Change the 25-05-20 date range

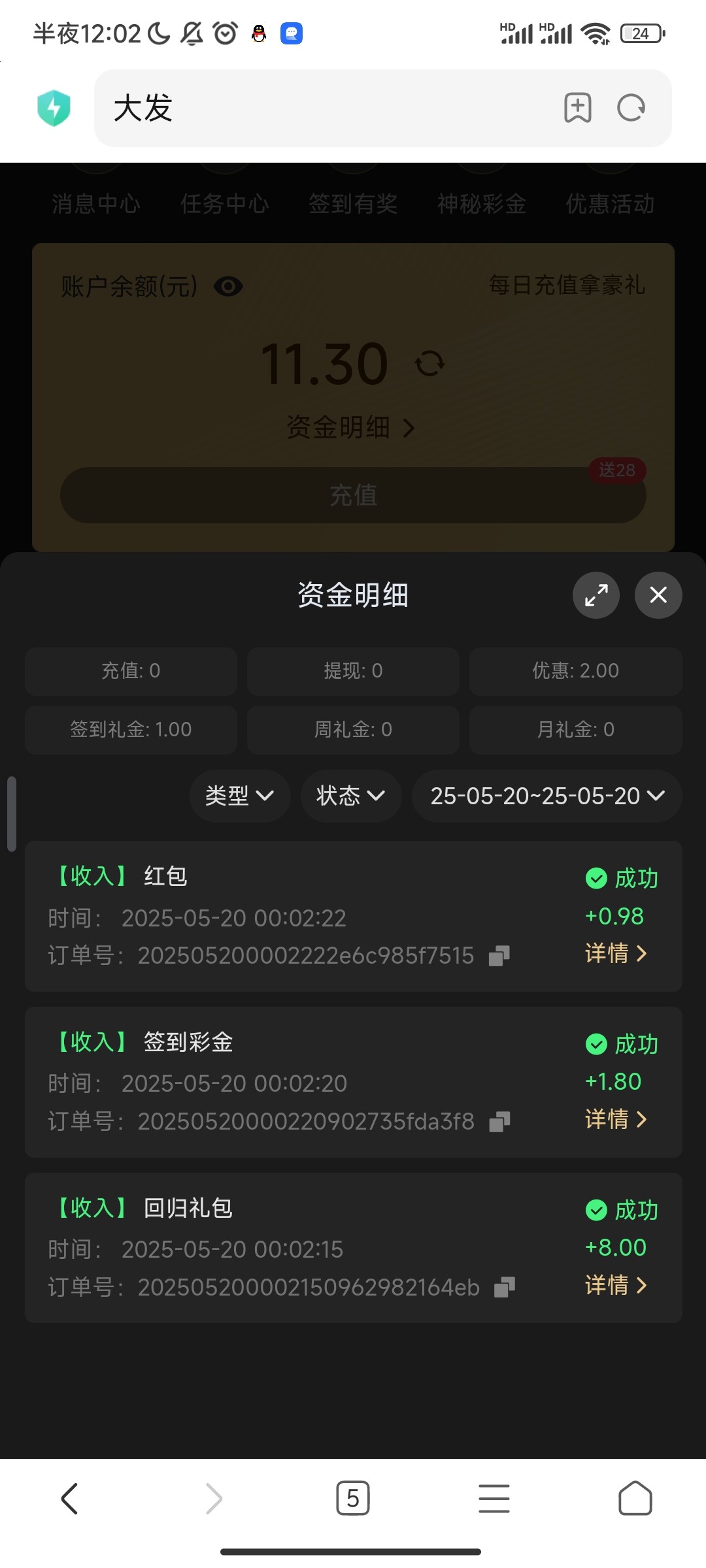(546, 796)
